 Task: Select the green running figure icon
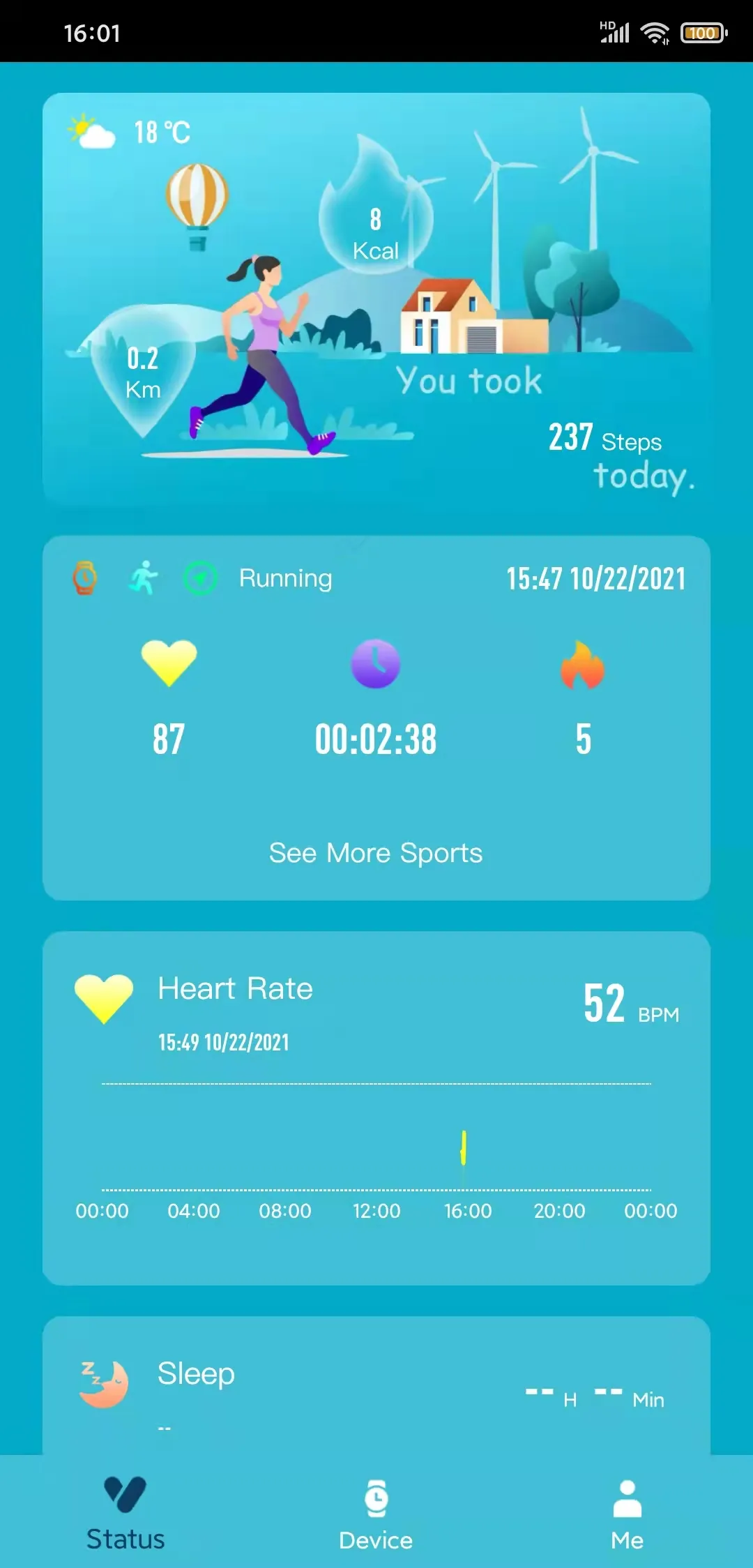click(x=143, y=577)
